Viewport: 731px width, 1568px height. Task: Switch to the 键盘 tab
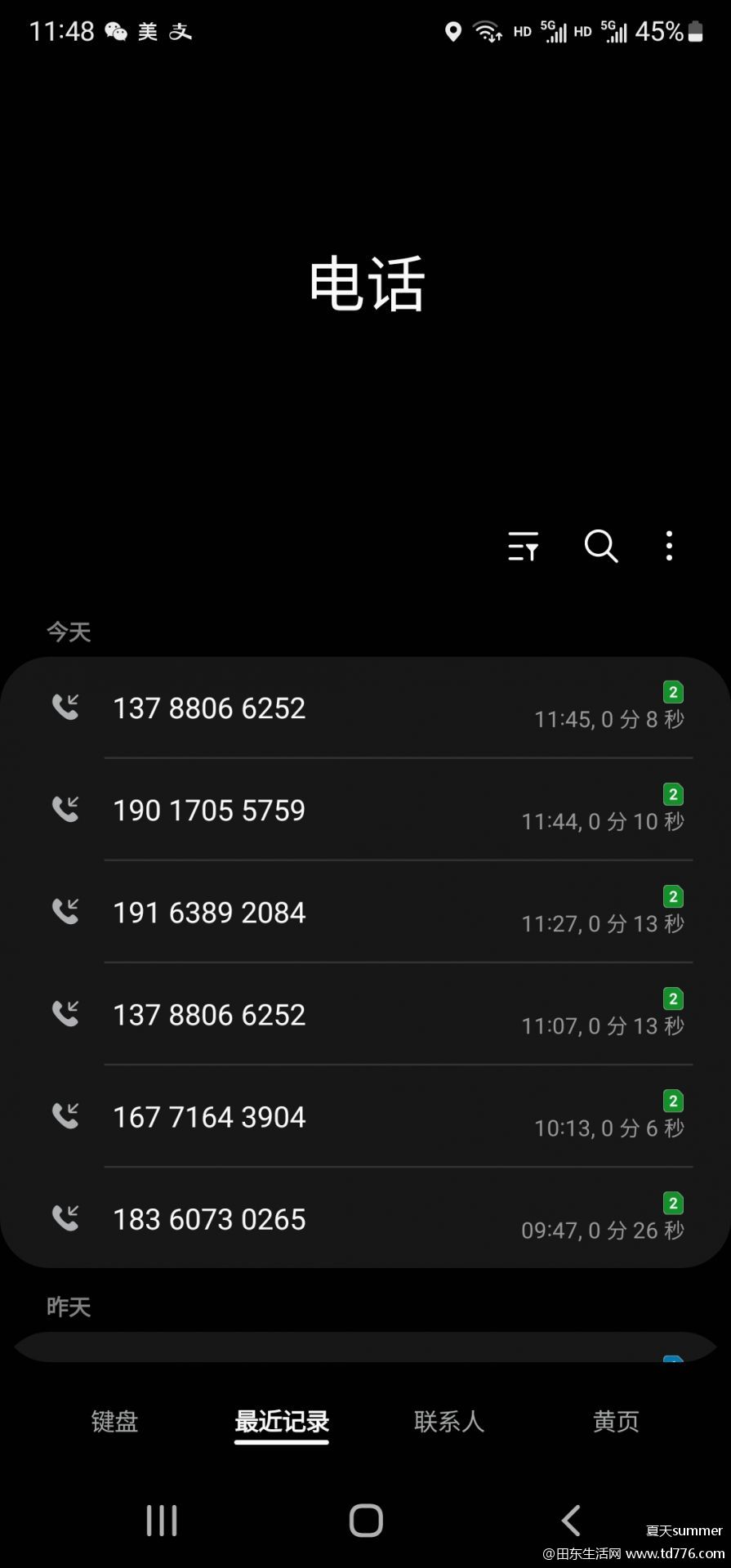[x=114, y=1422]
